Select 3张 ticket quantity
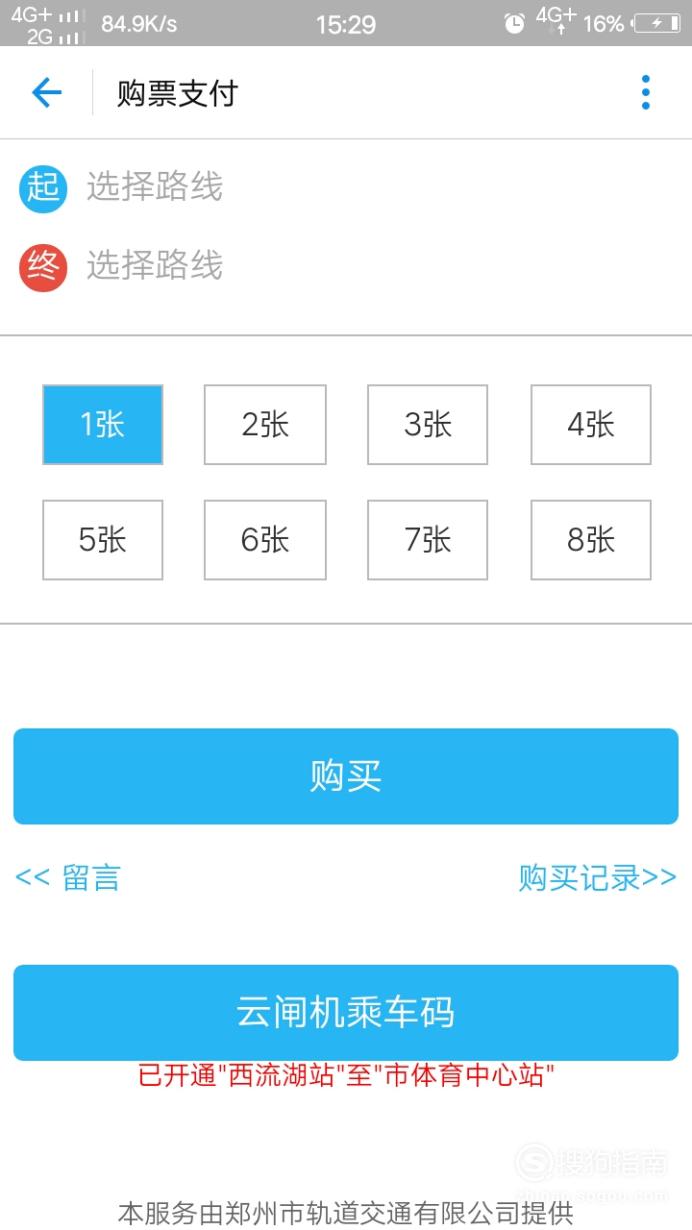Screen dimensions: 692x1230 (428, 424)
